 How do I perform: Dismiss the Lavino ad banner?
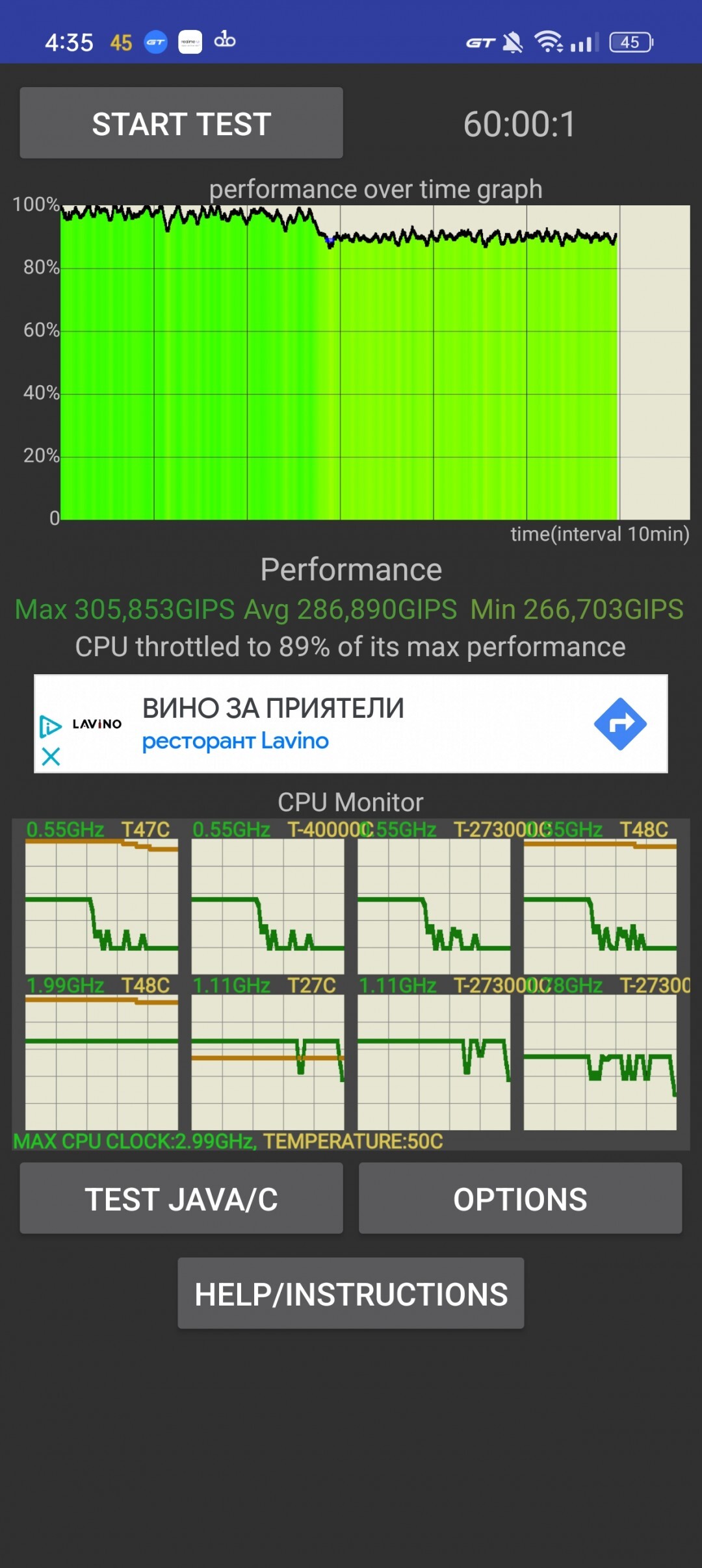click(x=51, y=757)
